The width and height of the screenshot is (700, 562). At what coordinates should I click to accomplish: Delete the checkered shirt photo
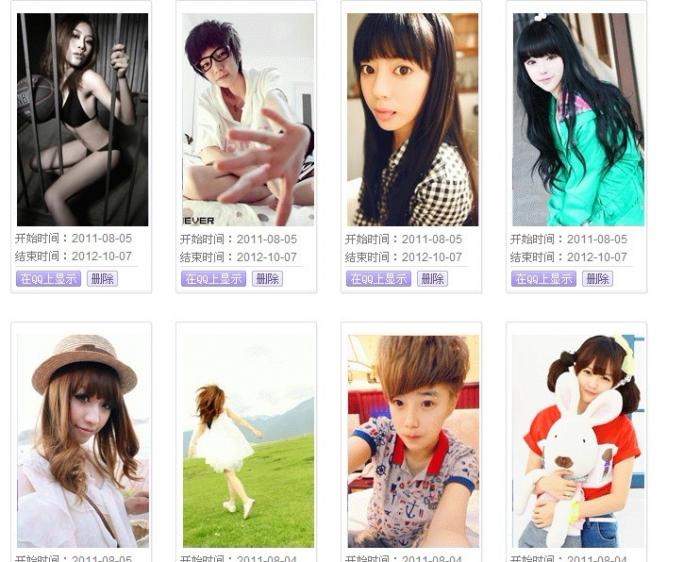[x=432, y=279]
